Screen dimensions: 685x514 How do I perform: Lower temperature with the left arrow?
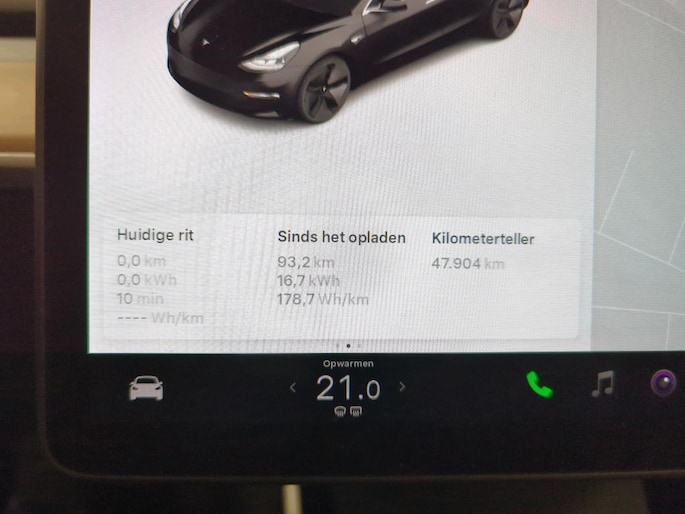(293, 387)
